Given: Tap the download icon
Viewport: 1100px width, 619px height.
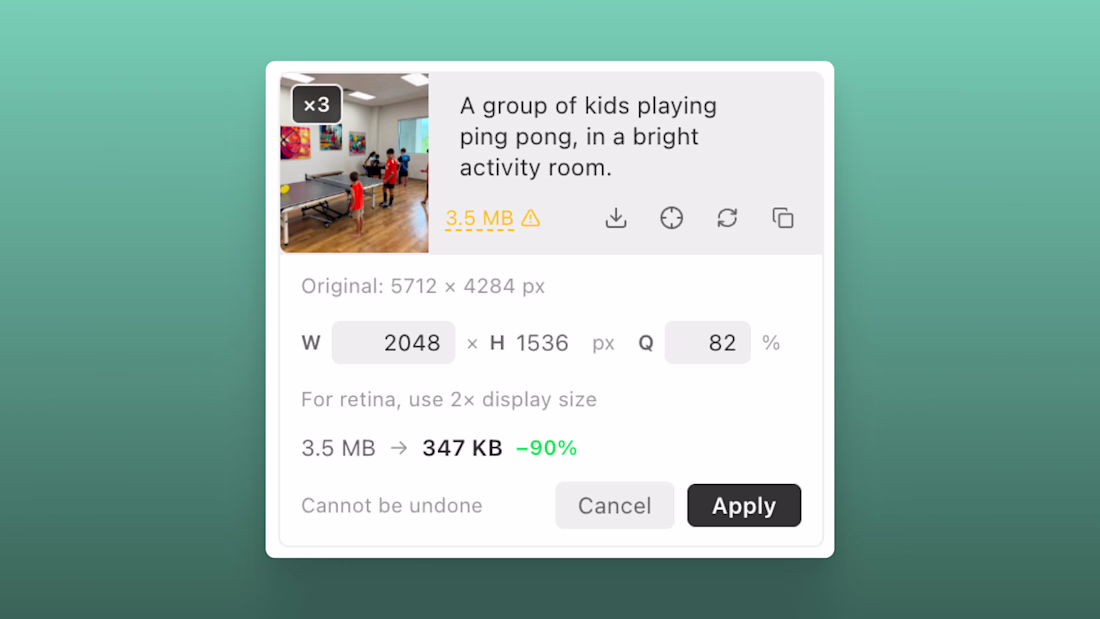Looking at the screenshot, I should (x=616, y=218).
